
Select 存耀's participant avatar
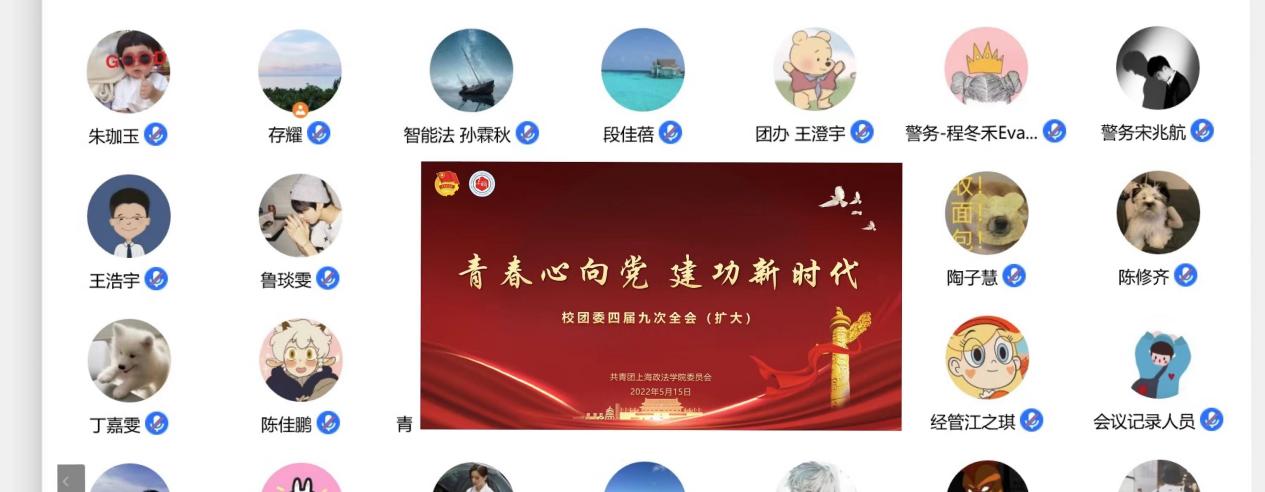click(300, 71)
